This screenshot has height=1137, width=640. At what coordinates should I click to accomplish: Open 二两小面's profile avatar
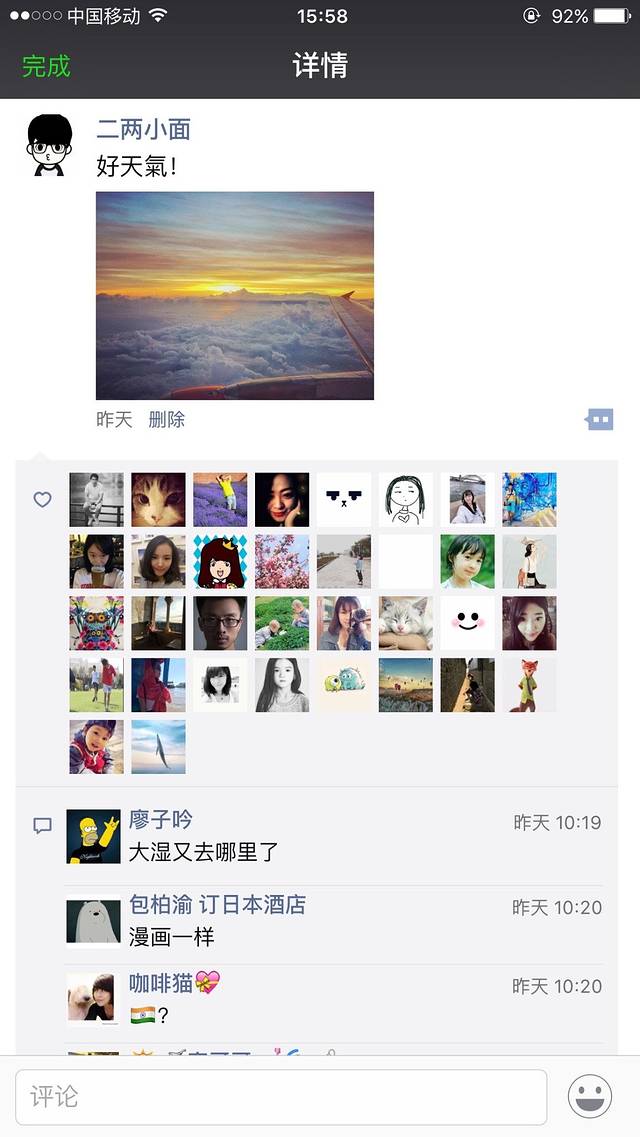point(49,146)
